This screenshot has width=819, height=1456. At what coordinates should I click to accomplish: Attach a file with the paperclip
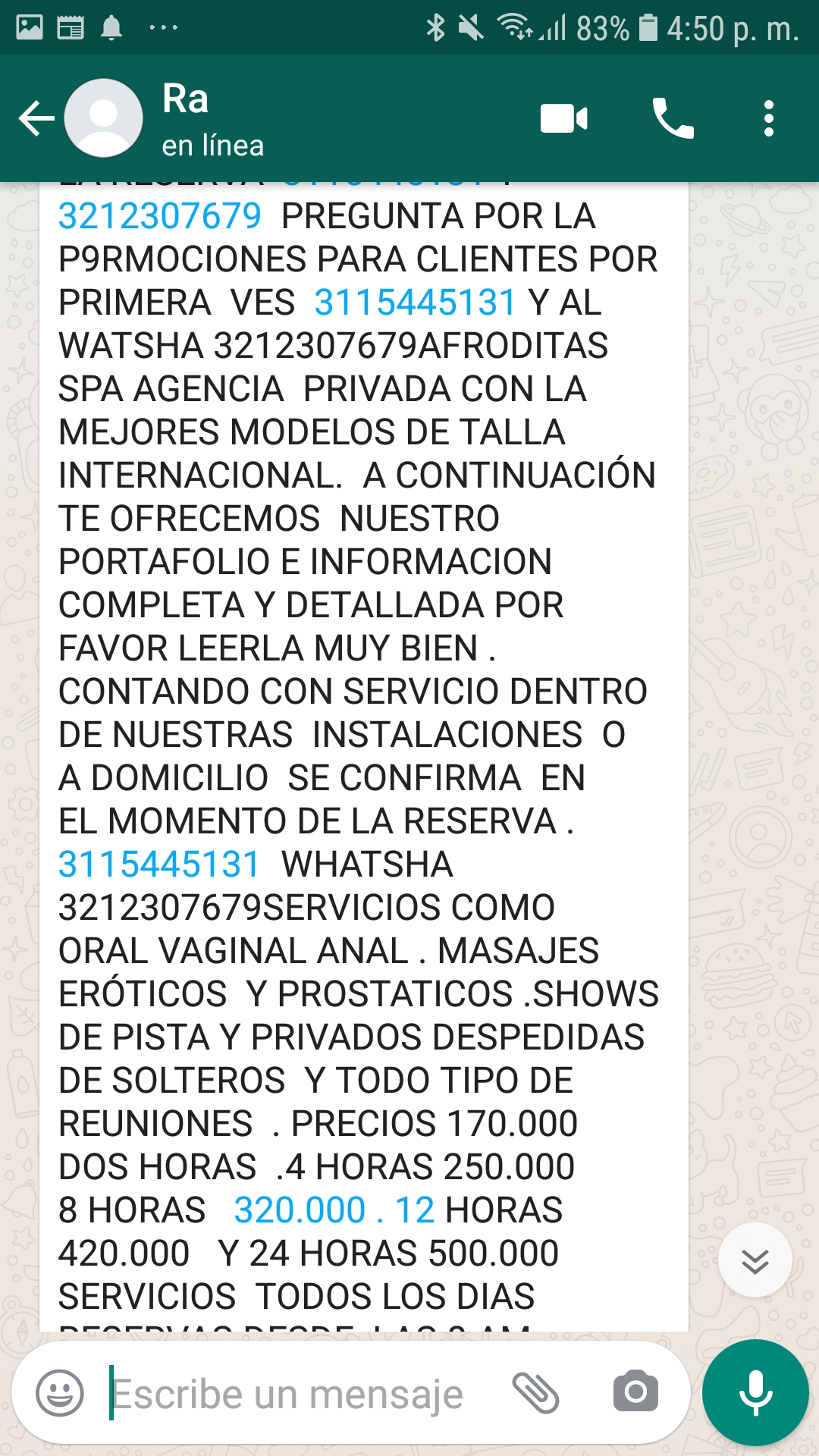(x=535, y=1393)
